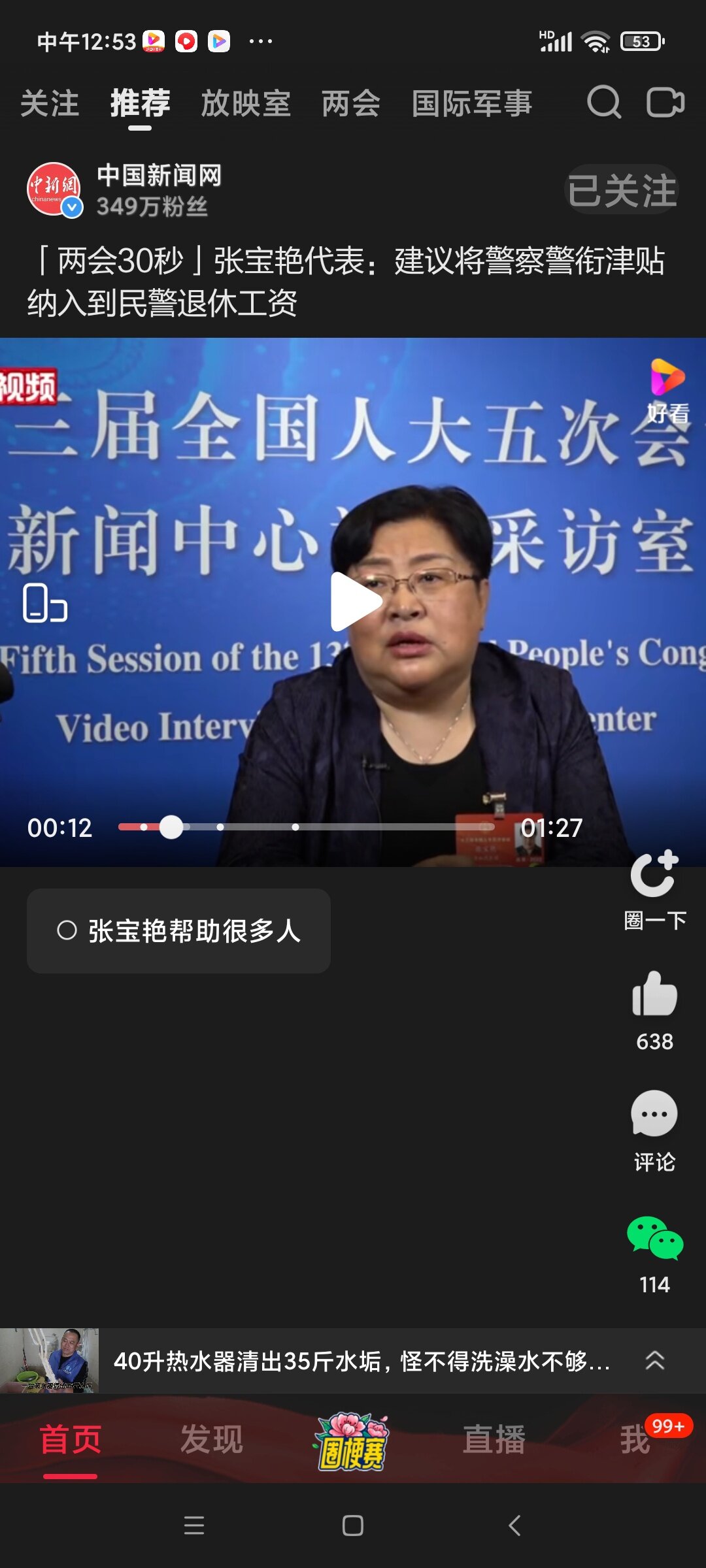This screenshot has width=706, height=1568.
Task: Open the video camera record icon
Action: point(665,103)
